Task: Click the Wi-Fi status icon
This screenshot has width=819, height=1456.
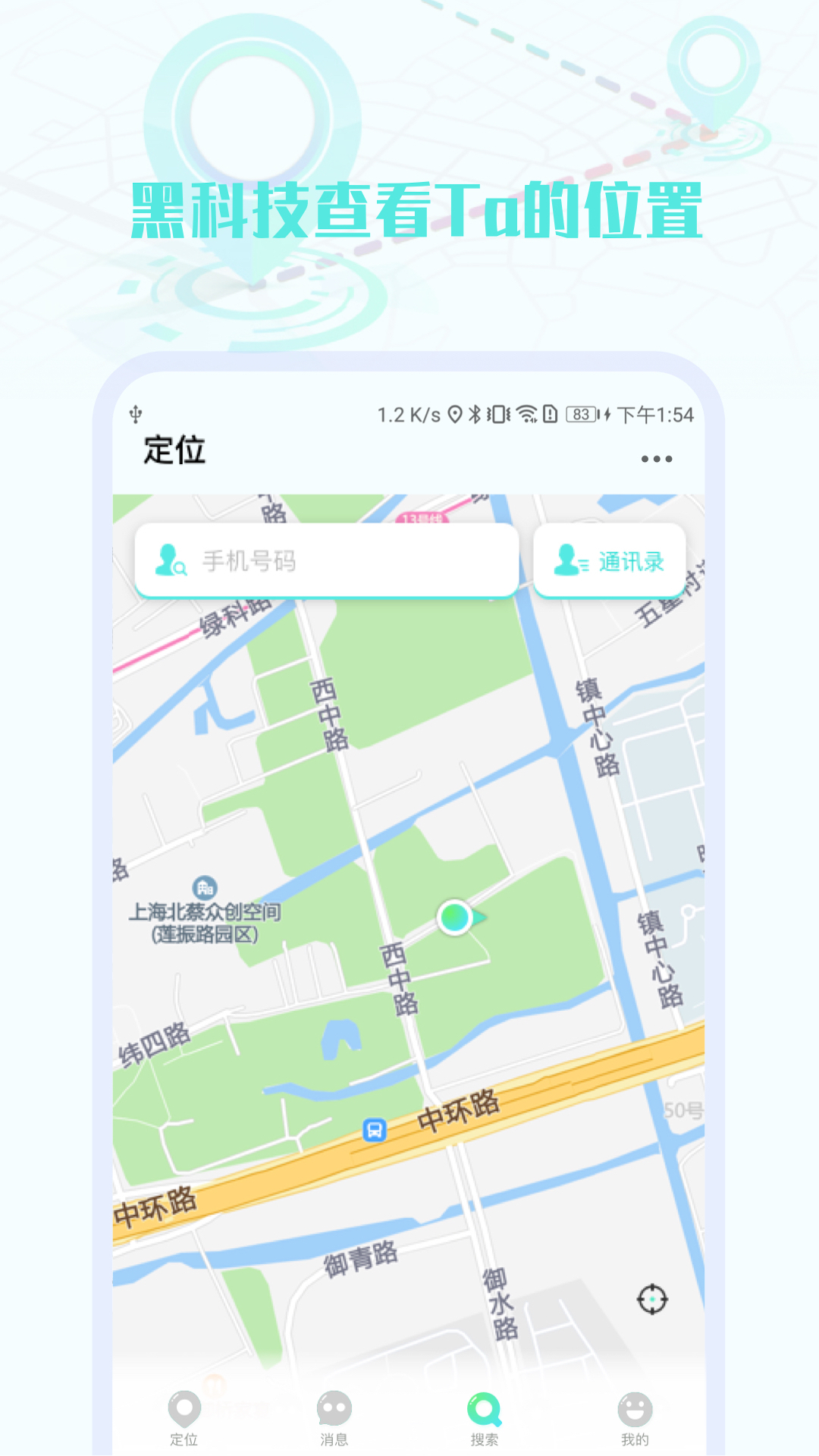Action: tap(526, 413)
